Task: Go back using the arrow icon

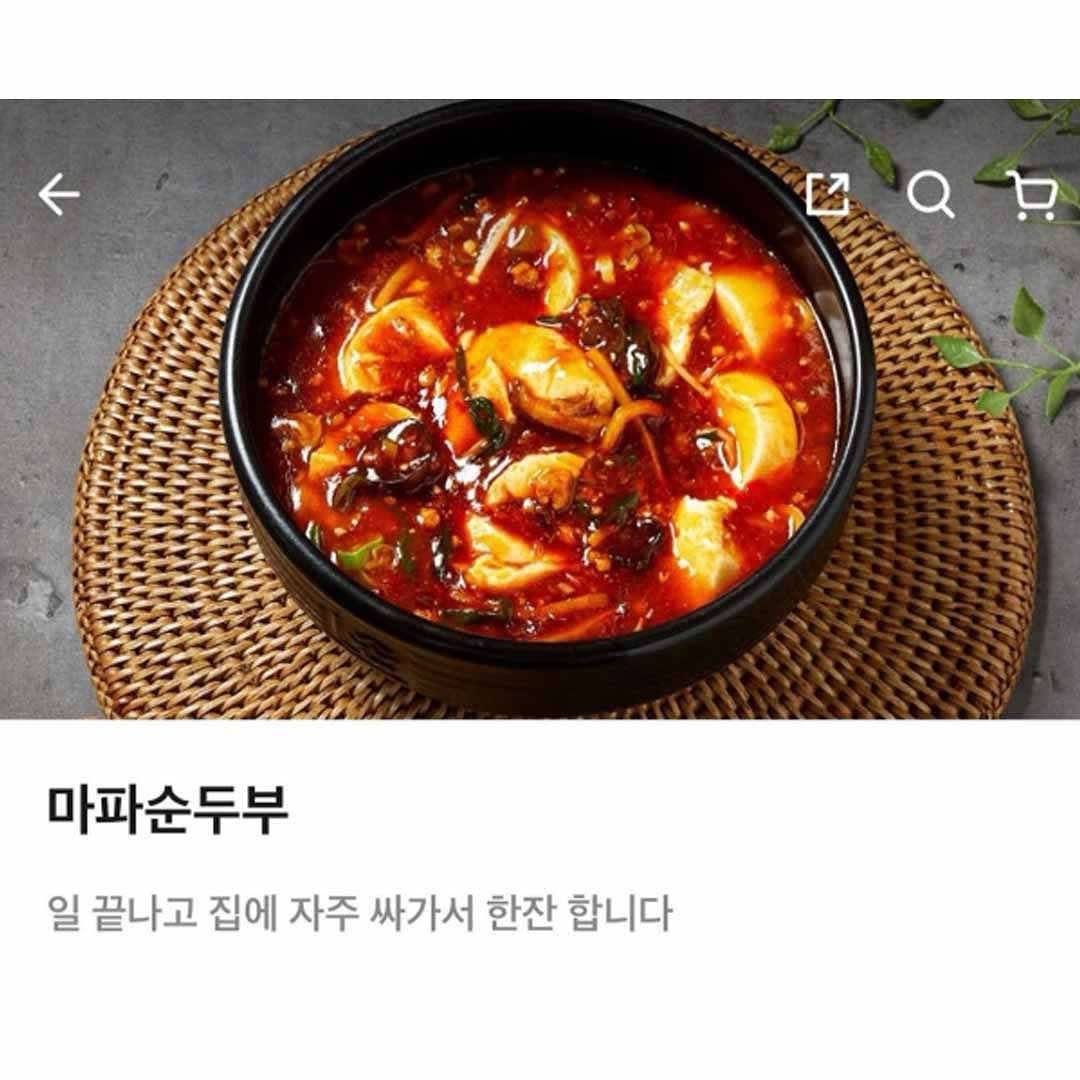Action: pyautogui.click(x=59, y=195)
